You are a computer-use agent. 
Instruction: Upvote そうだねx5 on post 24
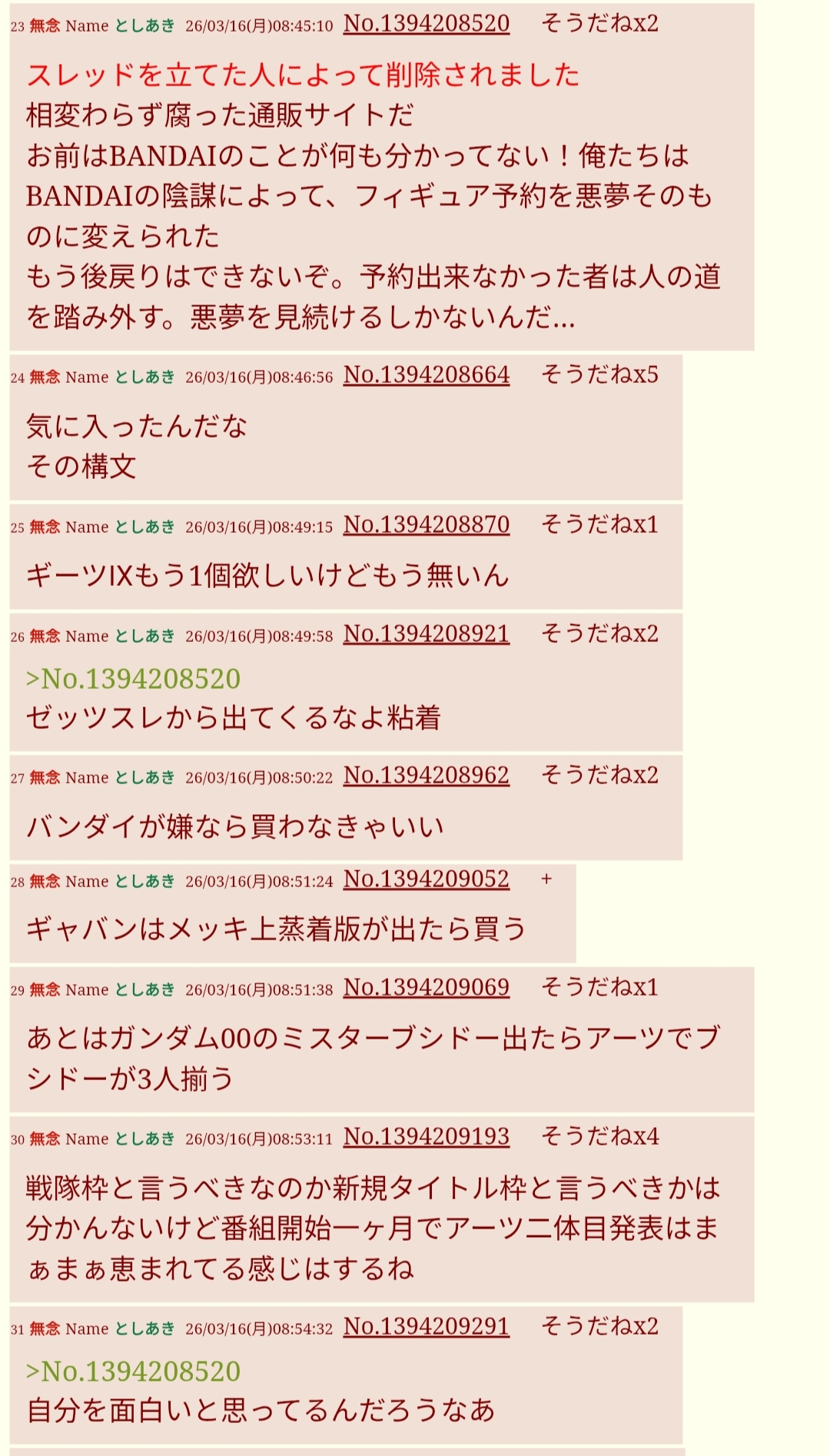pos(599,375)
